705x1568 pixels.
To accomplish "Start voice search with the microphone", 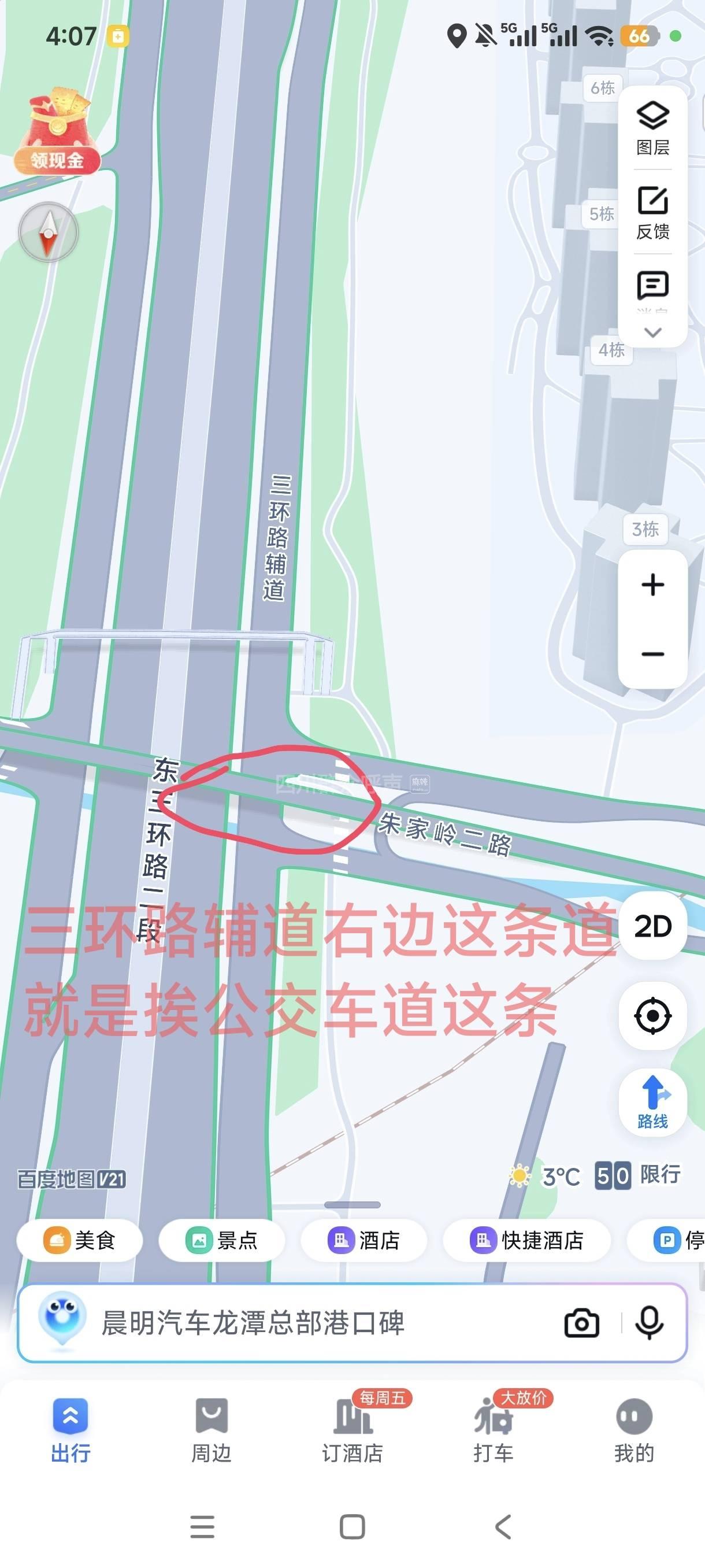I will click(649, 1323).
